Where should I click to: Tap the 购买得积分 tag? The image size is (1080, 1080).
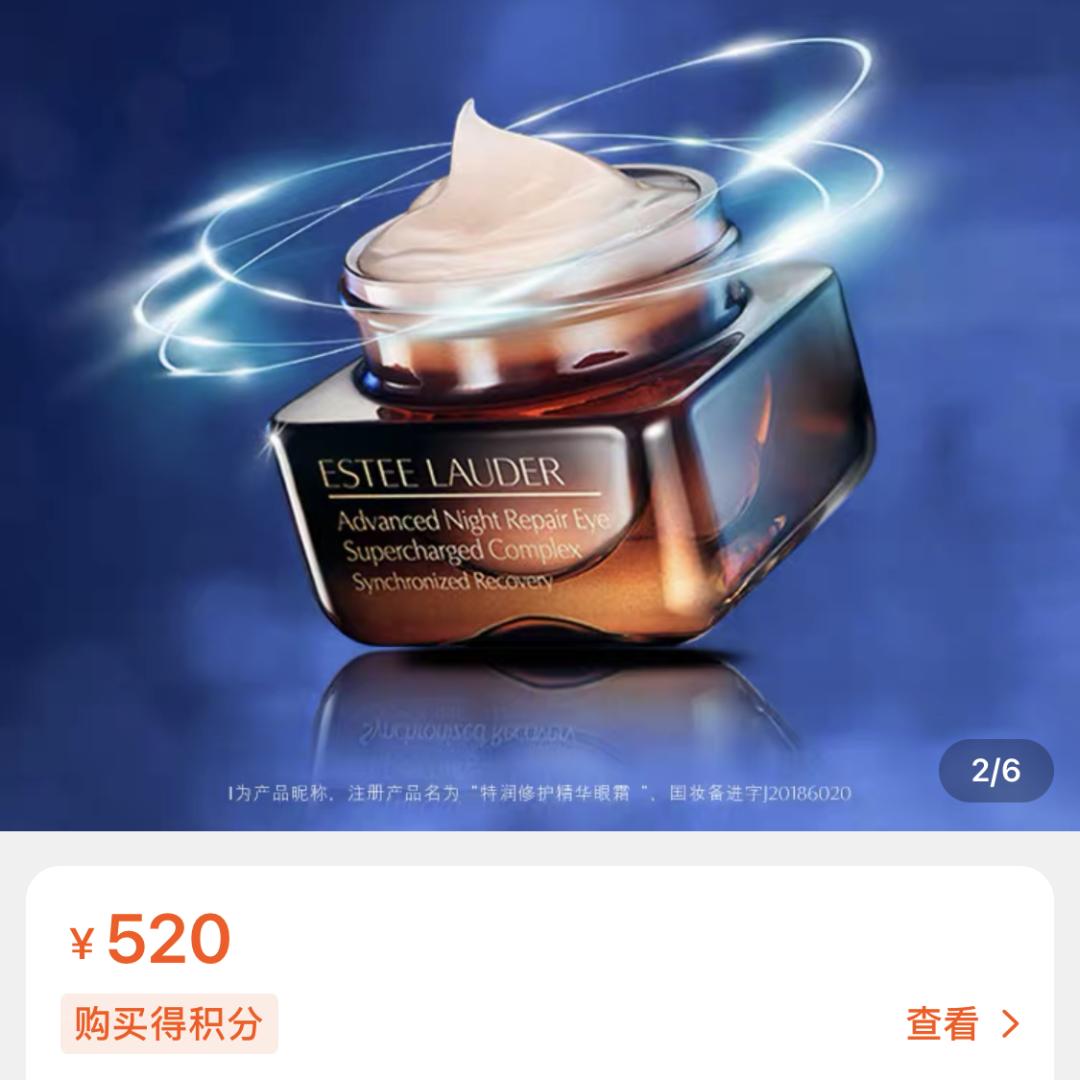[169, 1023]
